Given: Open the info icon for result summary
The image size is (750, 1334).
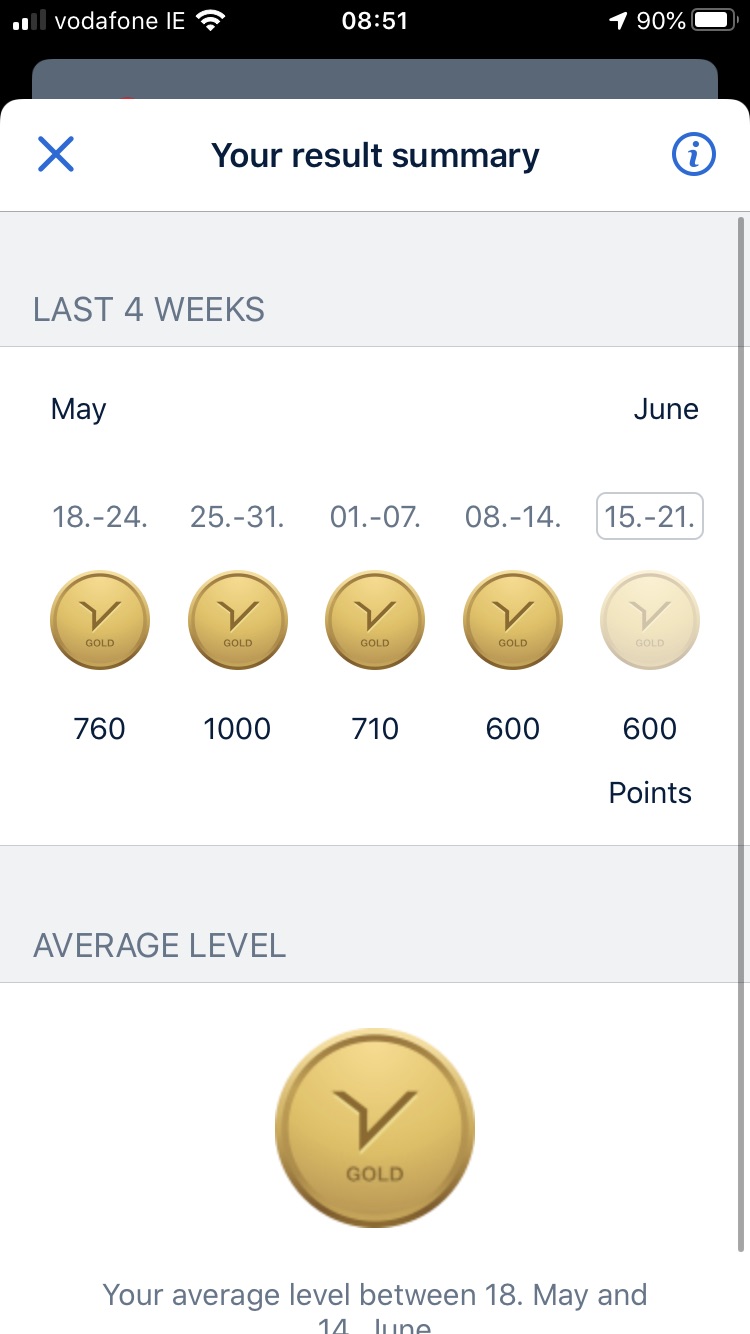Looking at the screenshot, I should tap(693, 155).
